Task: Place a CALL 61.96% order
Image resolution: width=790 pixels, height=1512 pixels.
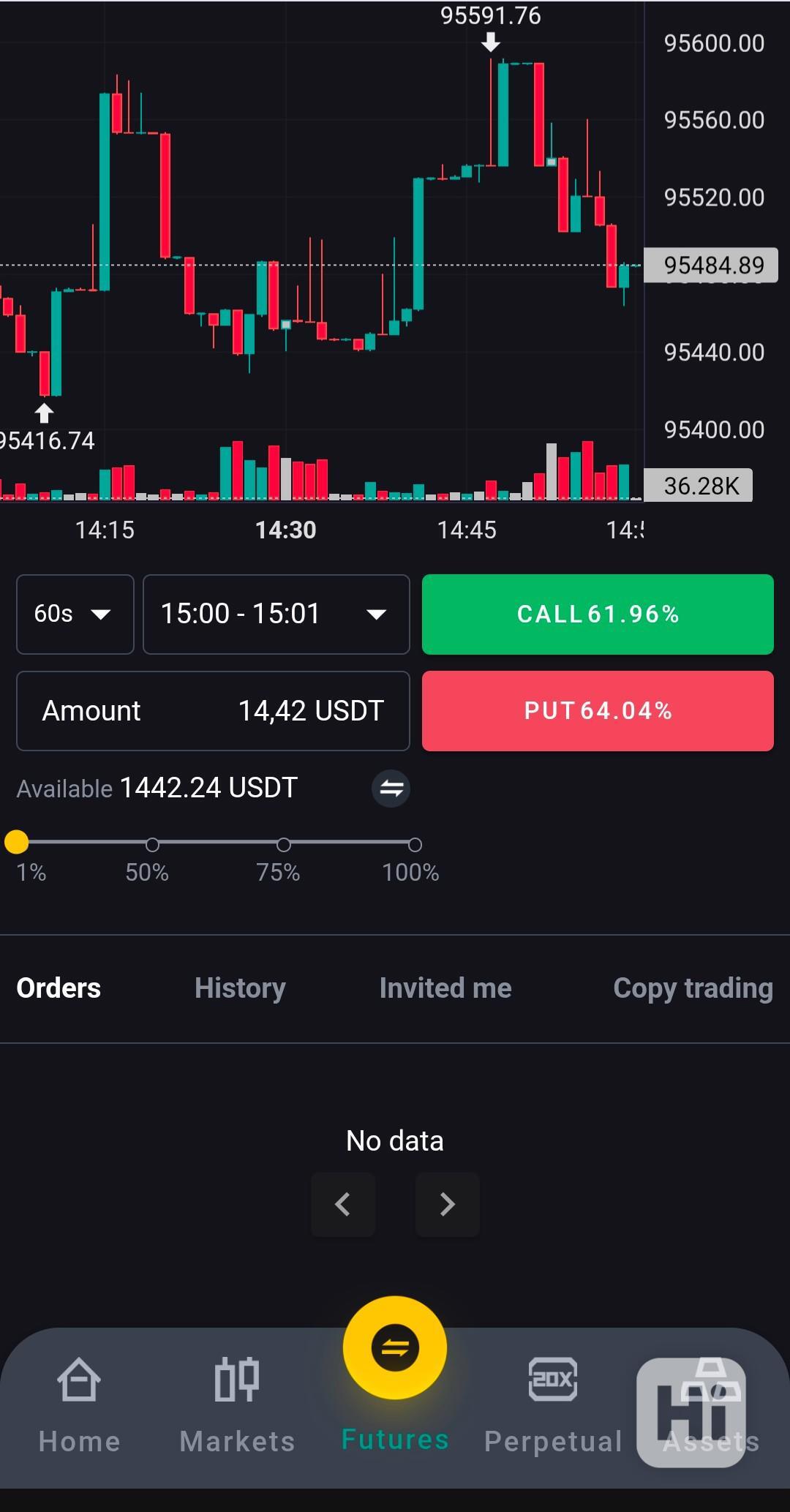Action: click(x=598, y=614)
